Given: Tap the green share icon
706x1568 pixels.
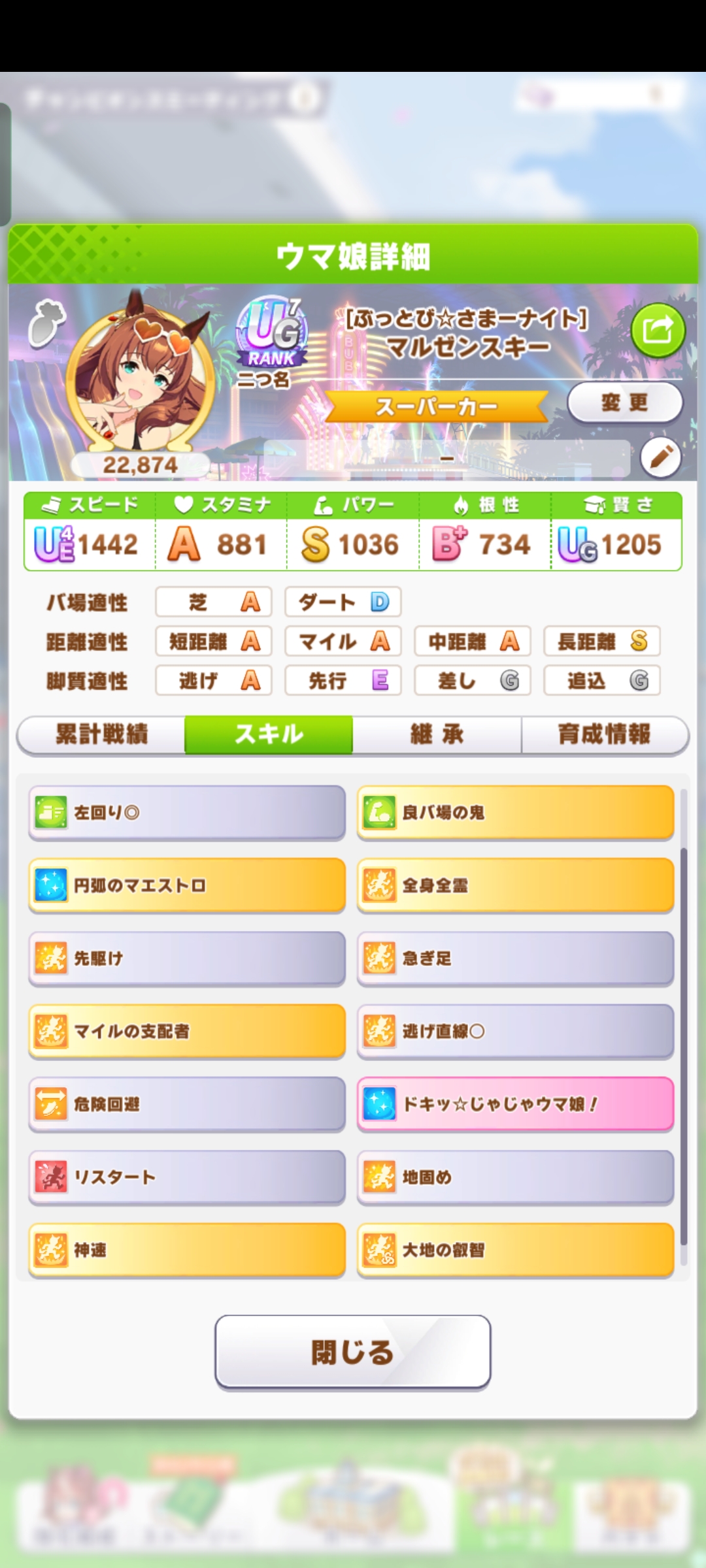Looking at the screenshot, I should pos(658,331).
